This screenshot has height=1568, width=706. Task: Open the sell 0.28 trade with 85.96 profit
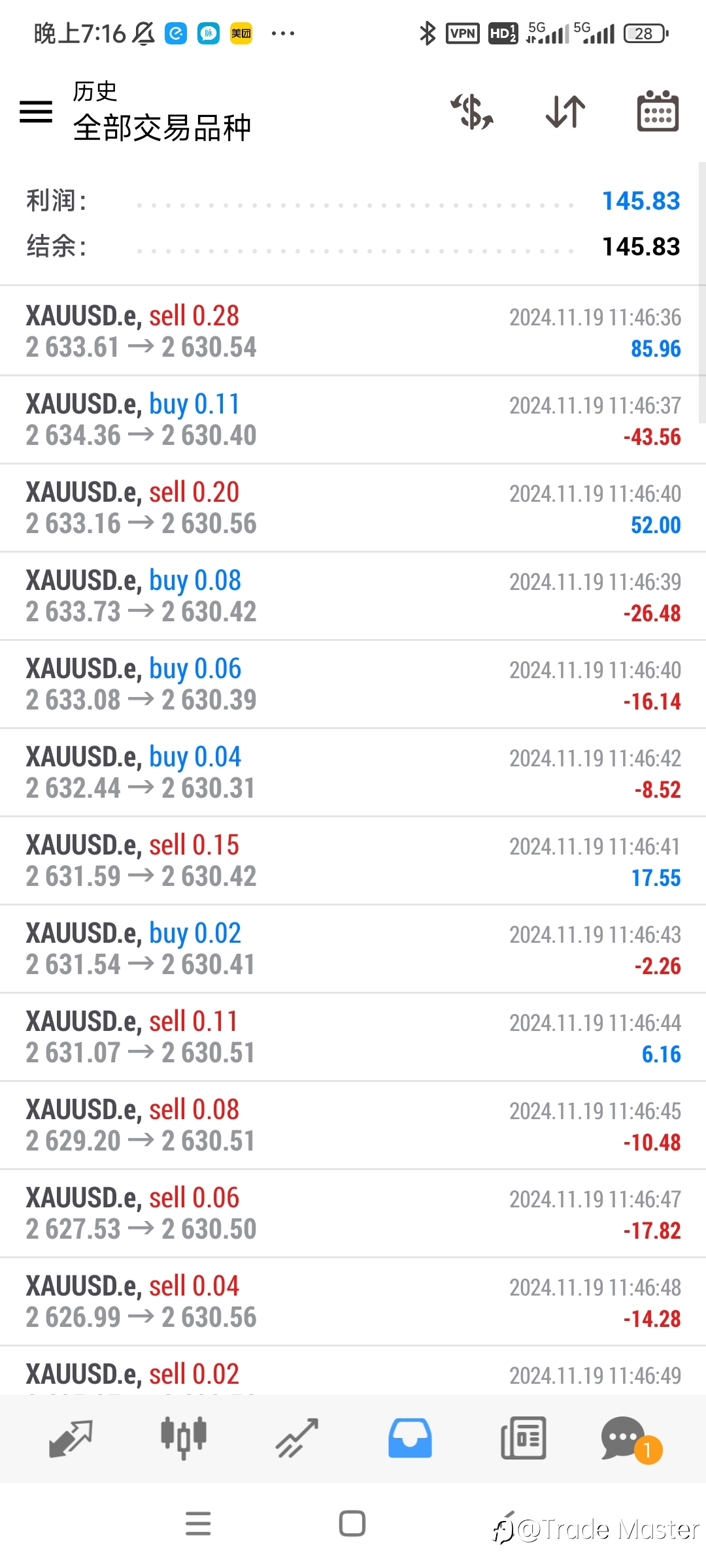(x=353, y=331)
